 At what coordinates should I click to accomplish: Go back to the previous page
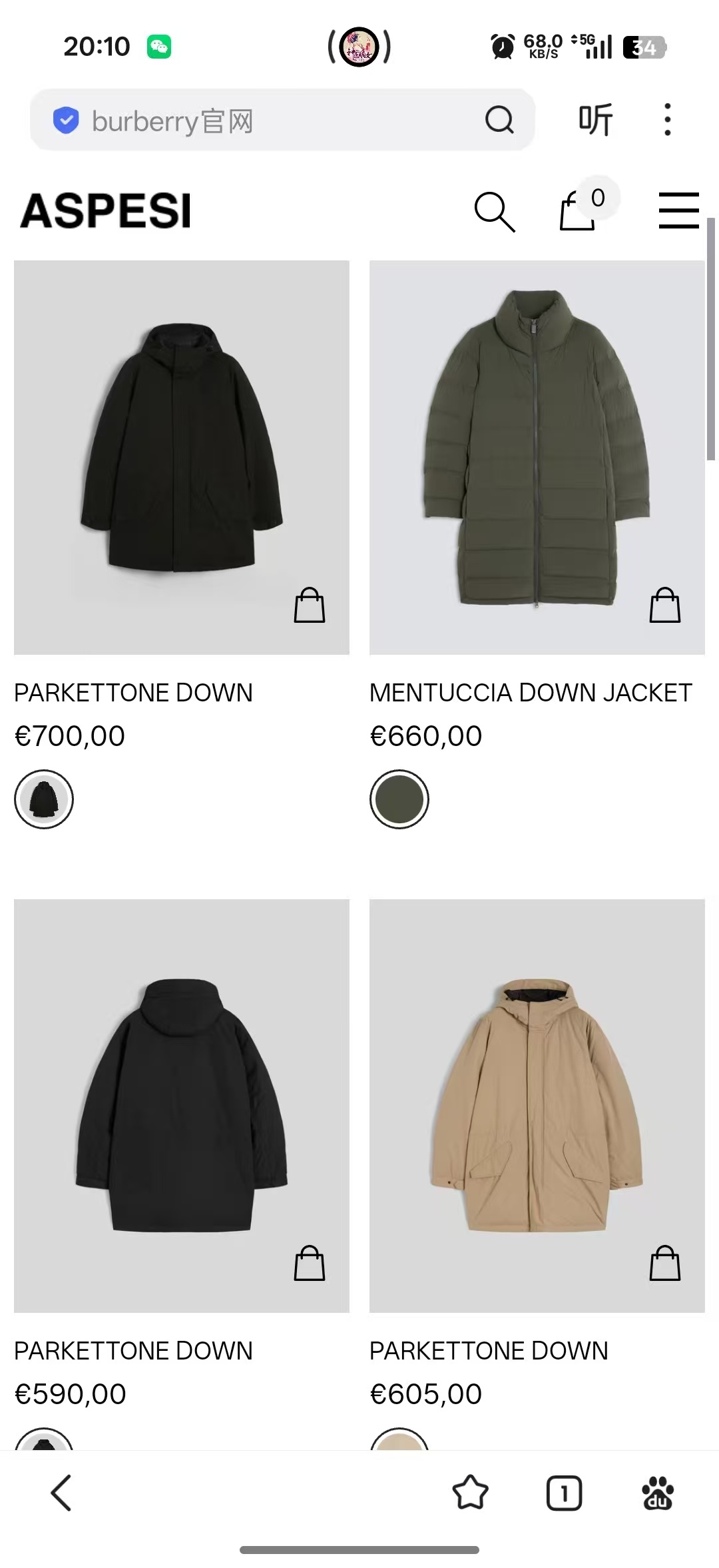61,1493
